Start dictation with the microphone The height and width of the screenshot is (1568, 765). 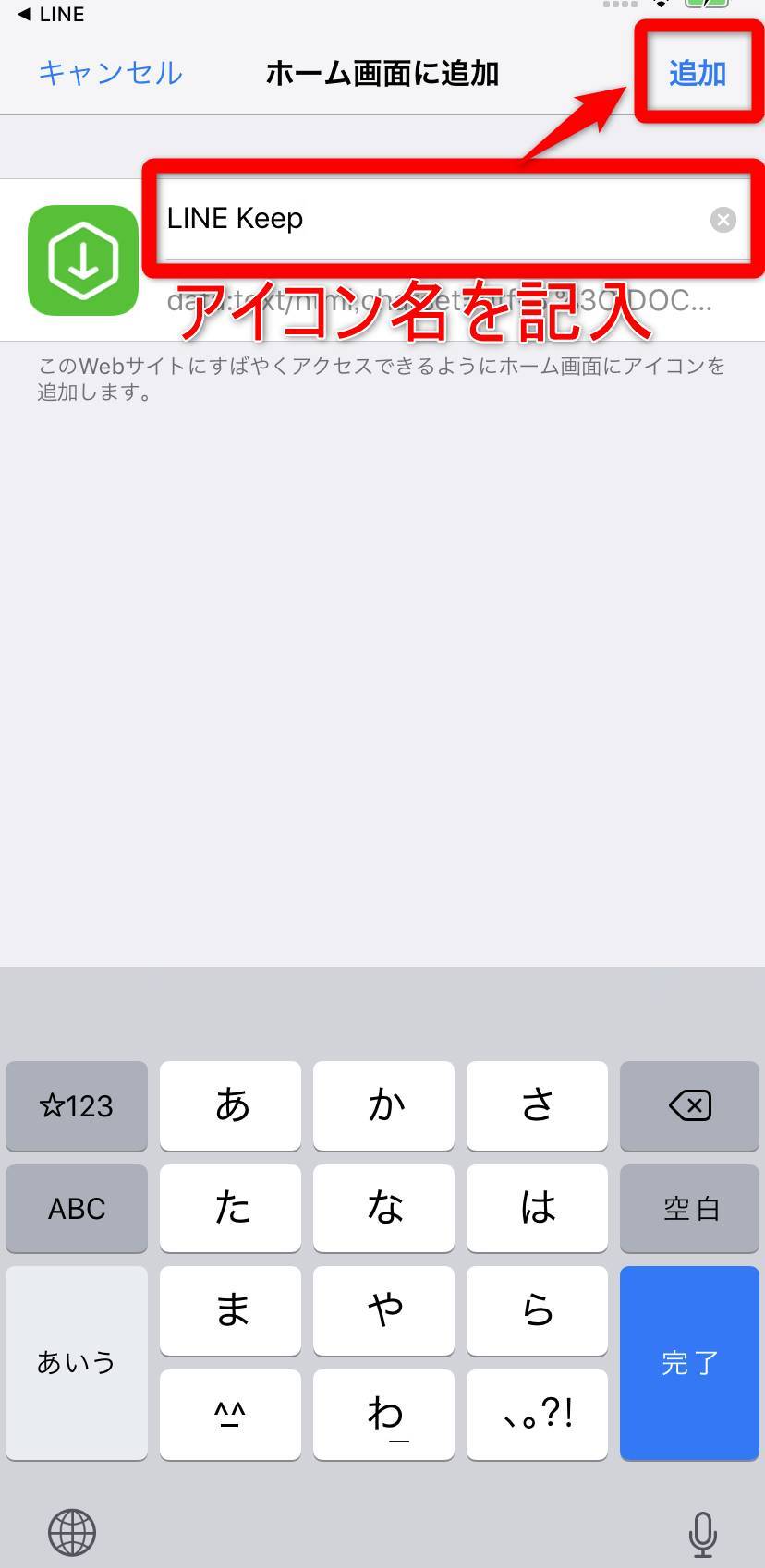[702, 1533]
